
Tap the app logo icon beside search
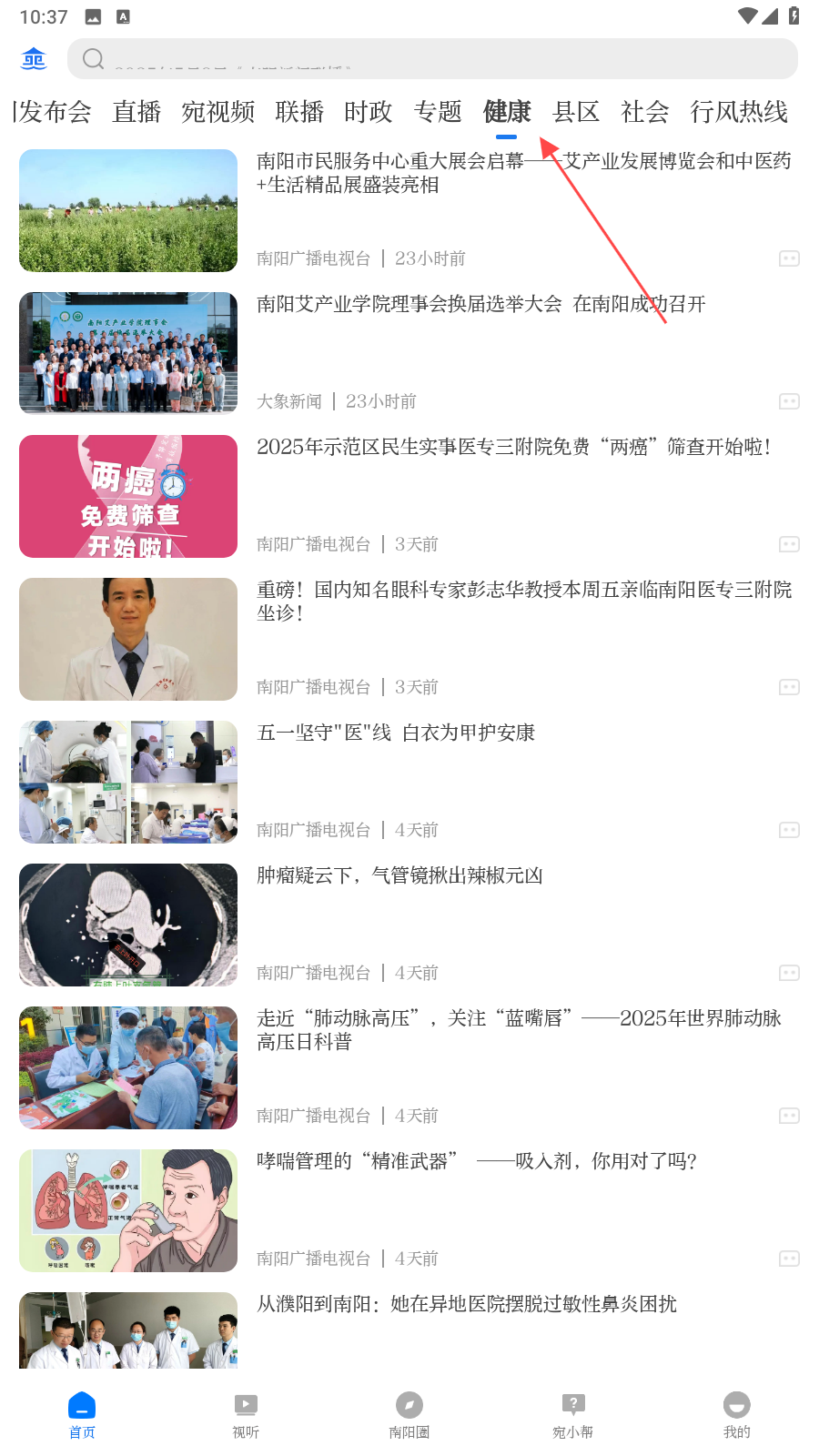point(34,59)
